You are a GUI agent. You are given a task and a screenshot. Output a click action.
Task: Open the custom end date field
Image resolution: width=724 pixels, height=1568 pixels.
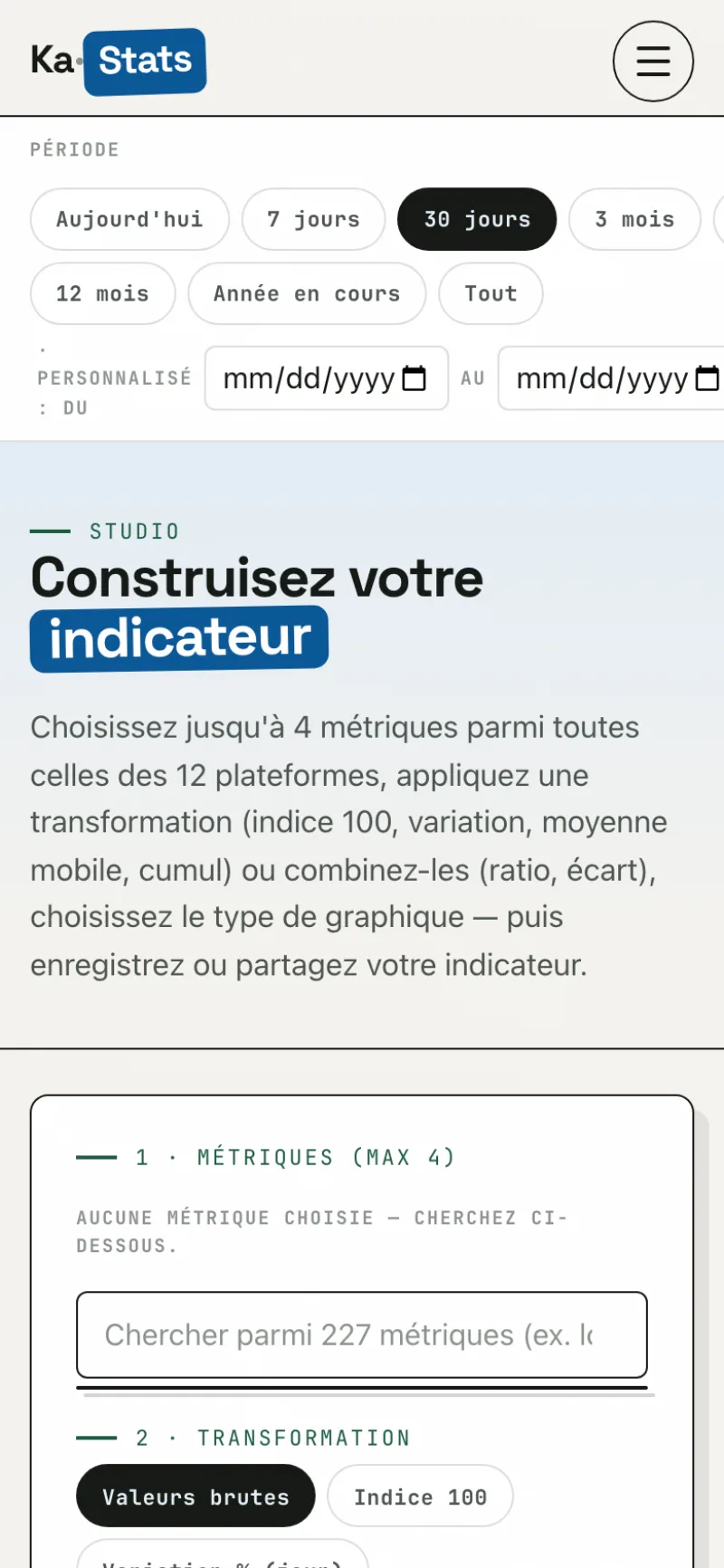[x=612, y=378]
